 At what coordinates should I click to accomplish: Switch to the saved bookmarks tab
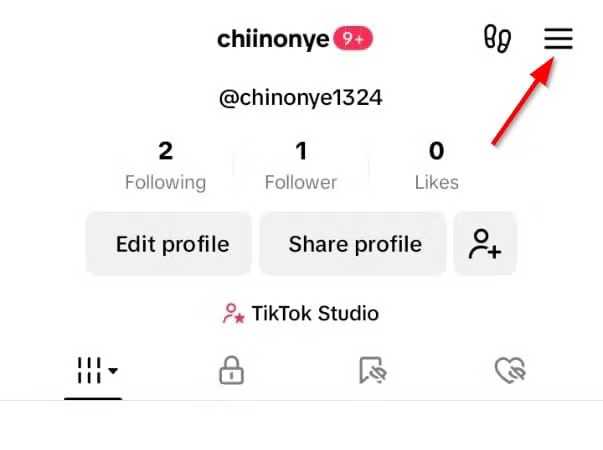(x=372, y=371)
